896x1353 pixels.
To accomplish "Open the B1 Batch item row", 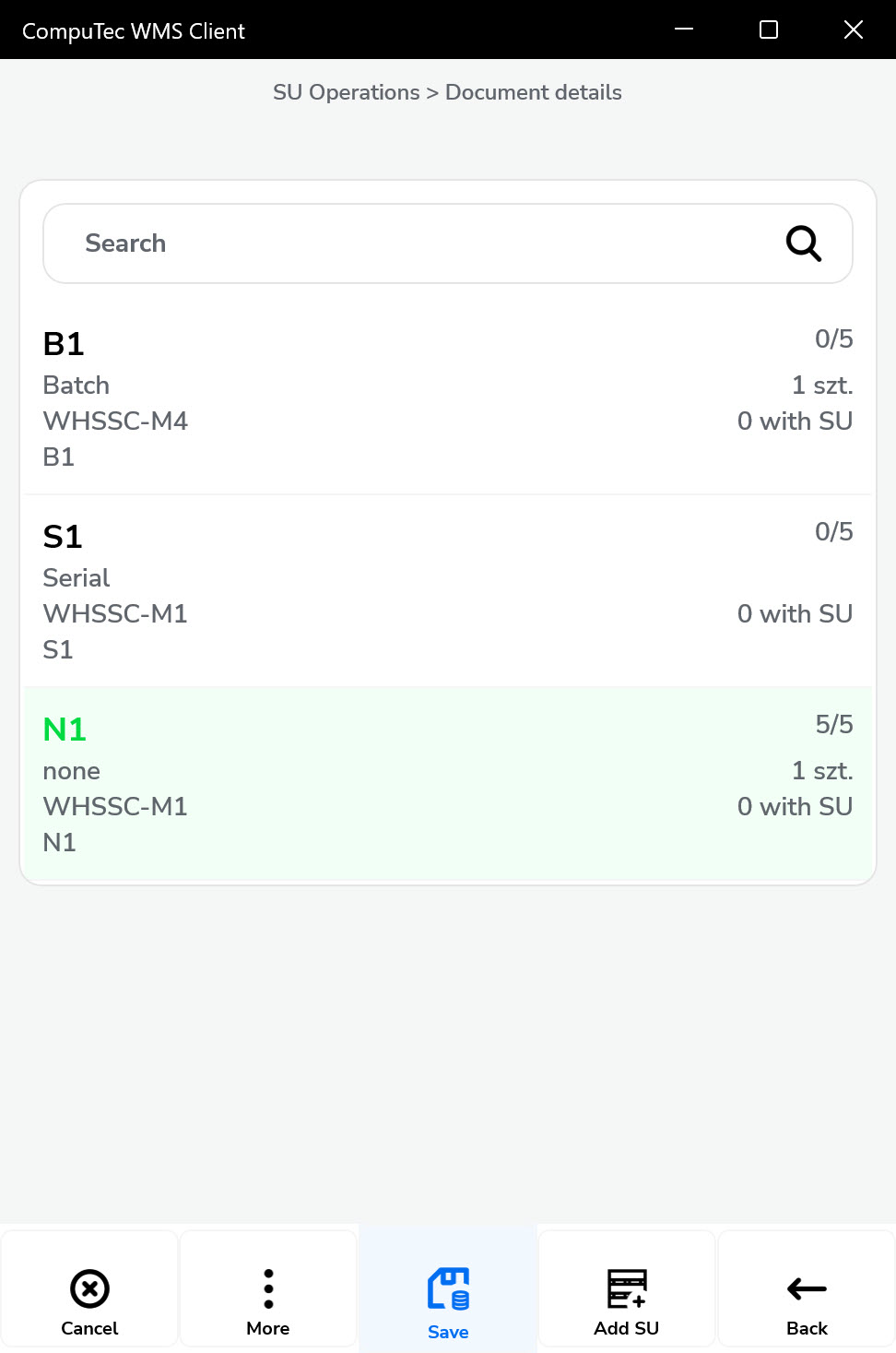I will 448,399.
